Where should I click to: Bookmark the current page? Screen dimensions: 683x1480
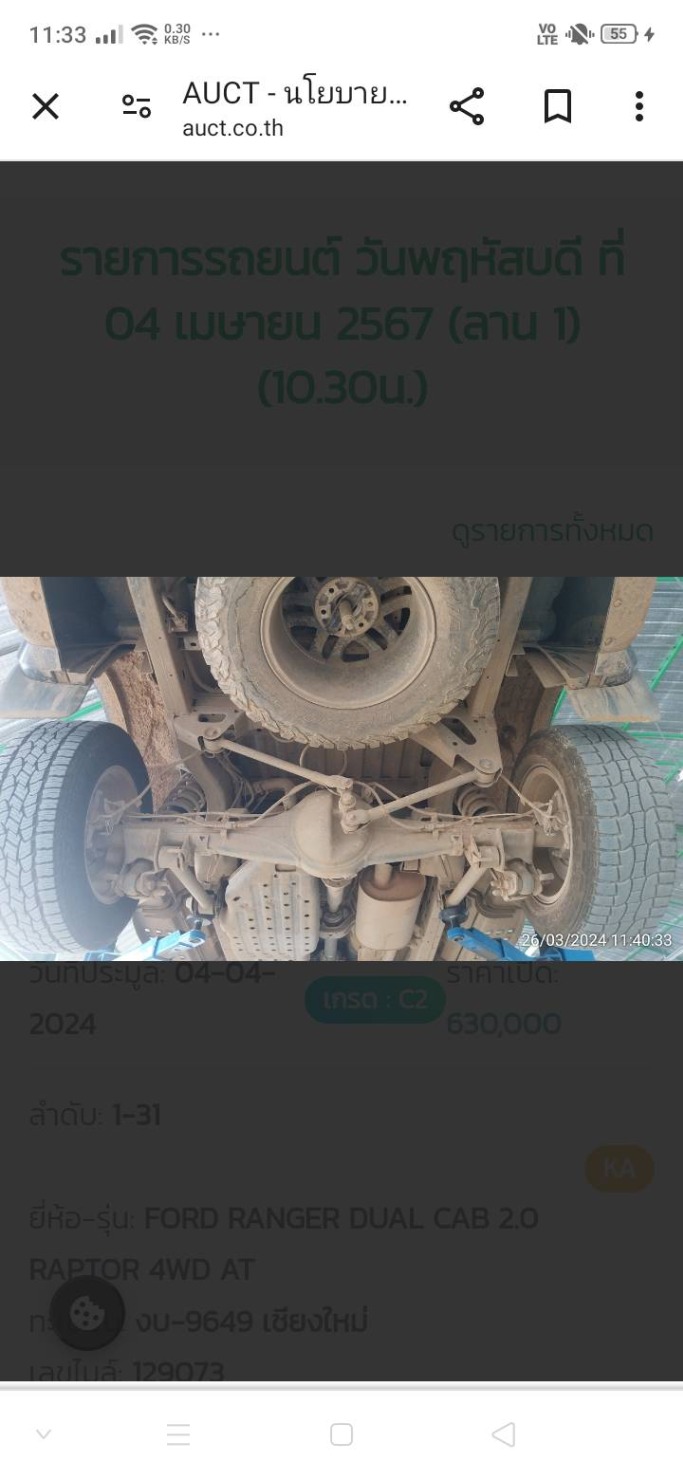coord(557,107)
